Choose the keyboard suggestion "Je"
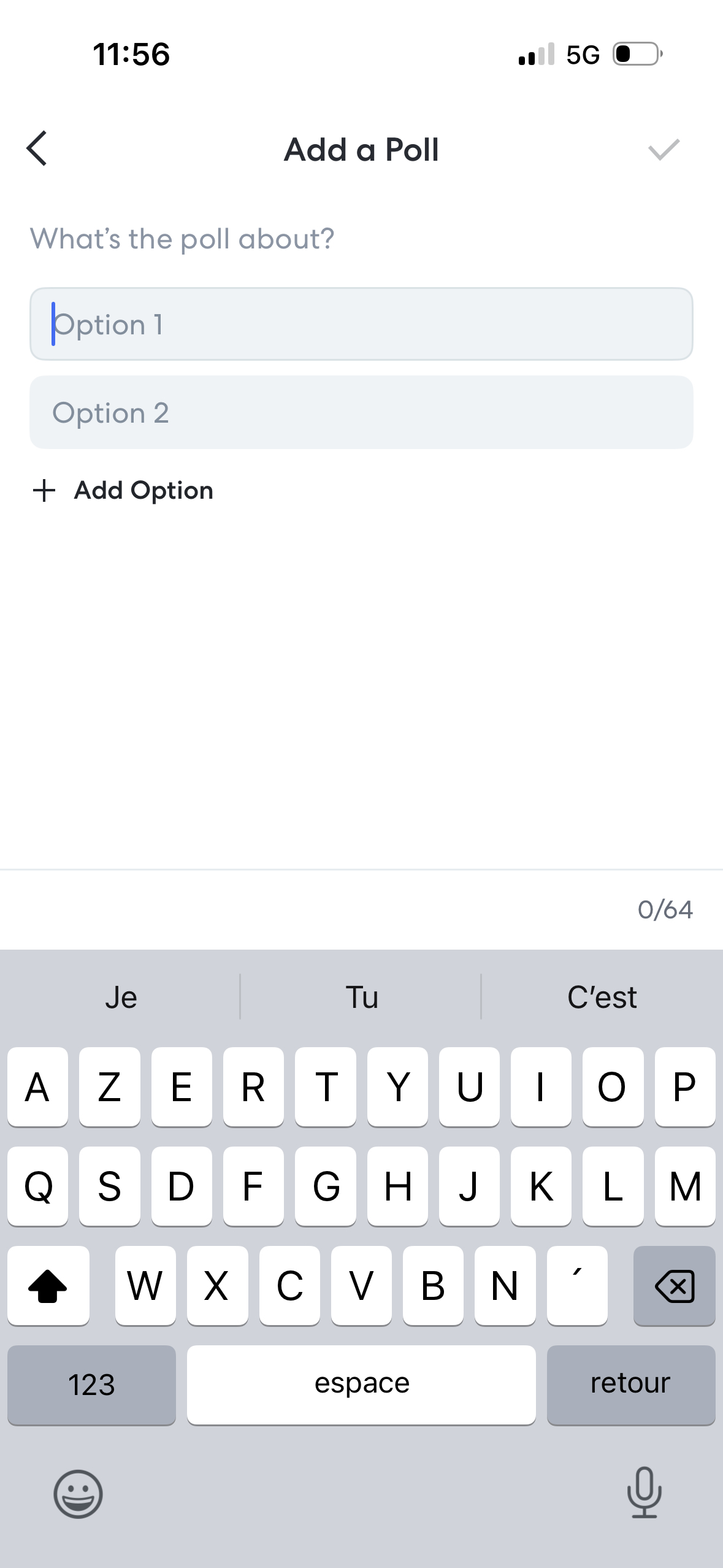The width and height of the screenshot is (723, 1568). [121, 997]
